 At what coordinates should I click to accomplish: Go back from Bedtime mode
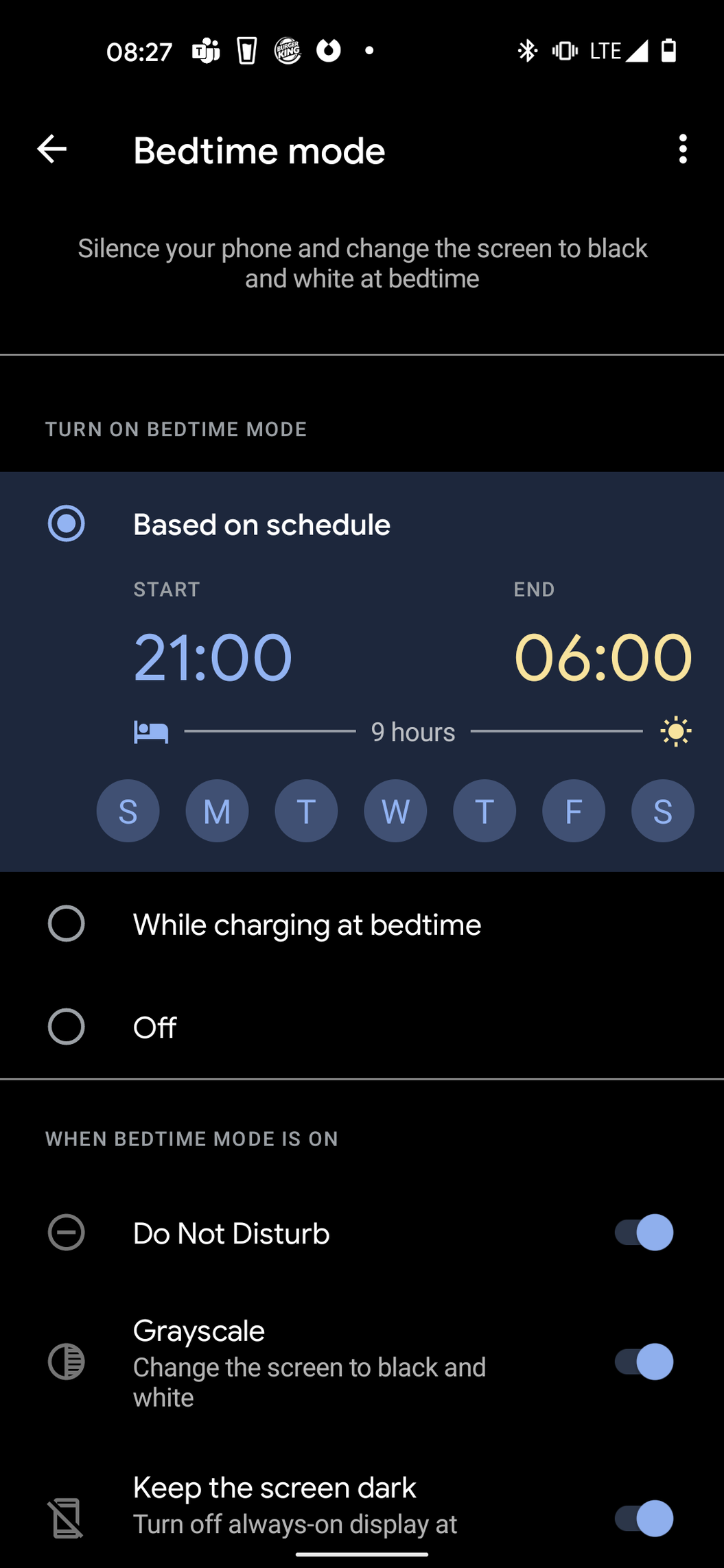52,150
